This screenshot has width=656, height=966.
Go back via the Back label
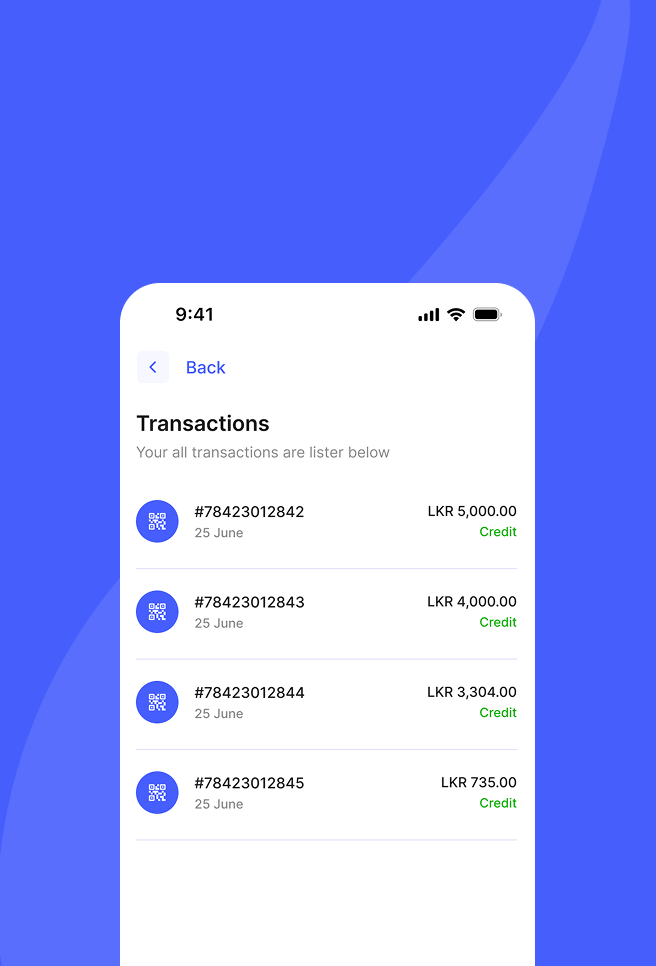pos(205,368)
